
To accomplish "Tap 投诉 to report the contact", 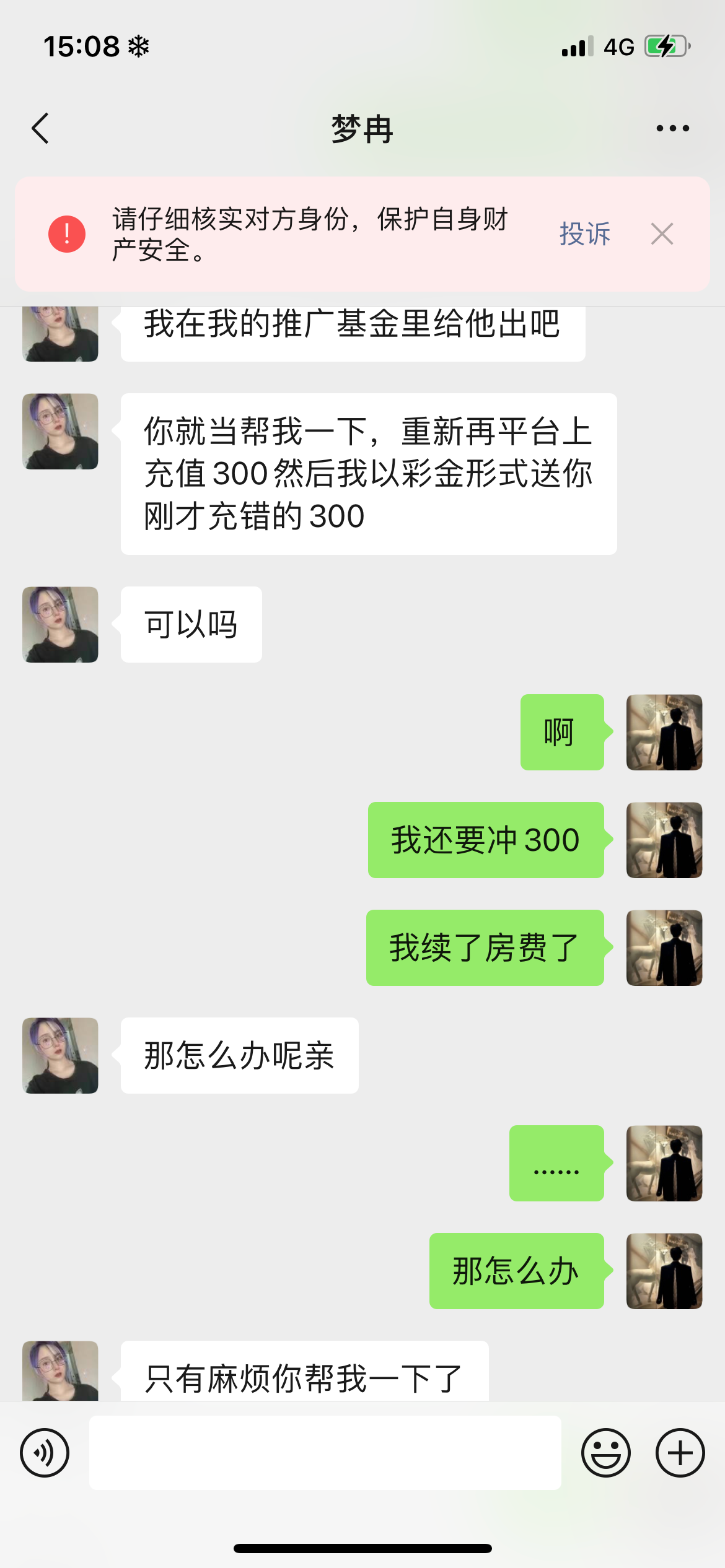I will [x=584, y=235].
